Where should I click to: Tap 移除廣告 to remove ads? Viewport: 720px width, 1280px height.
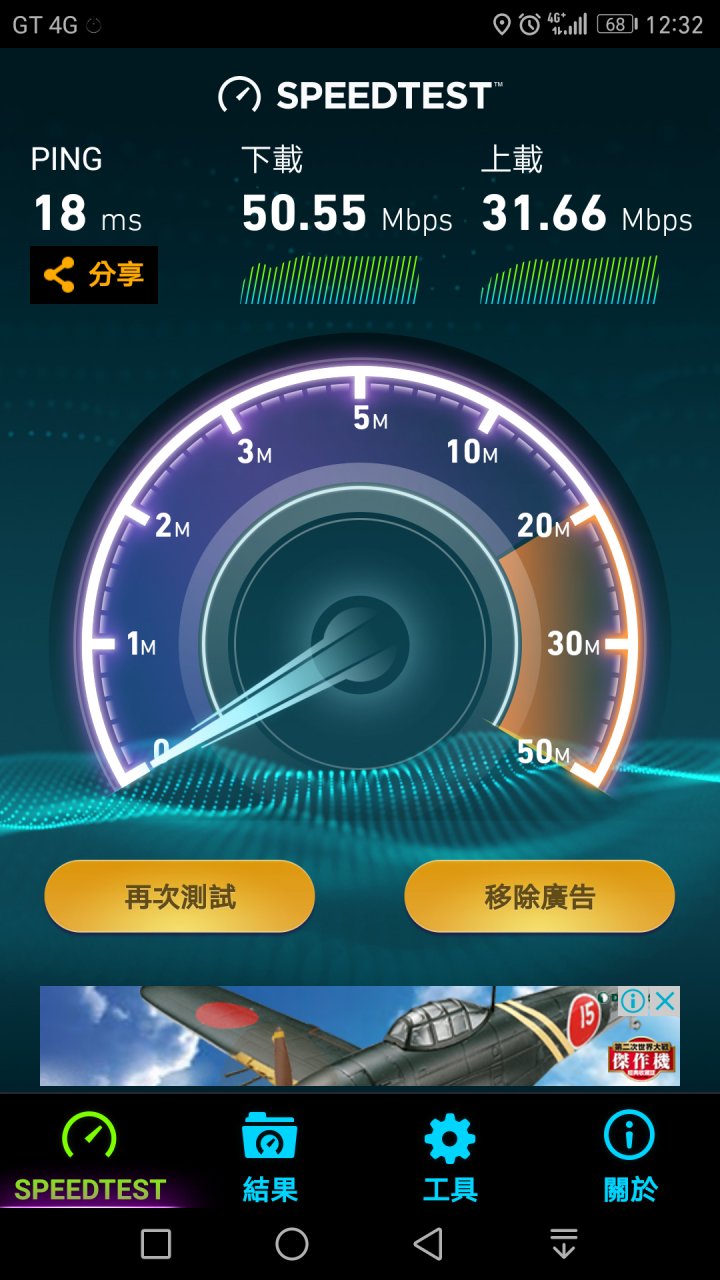[x=539, y=897]
